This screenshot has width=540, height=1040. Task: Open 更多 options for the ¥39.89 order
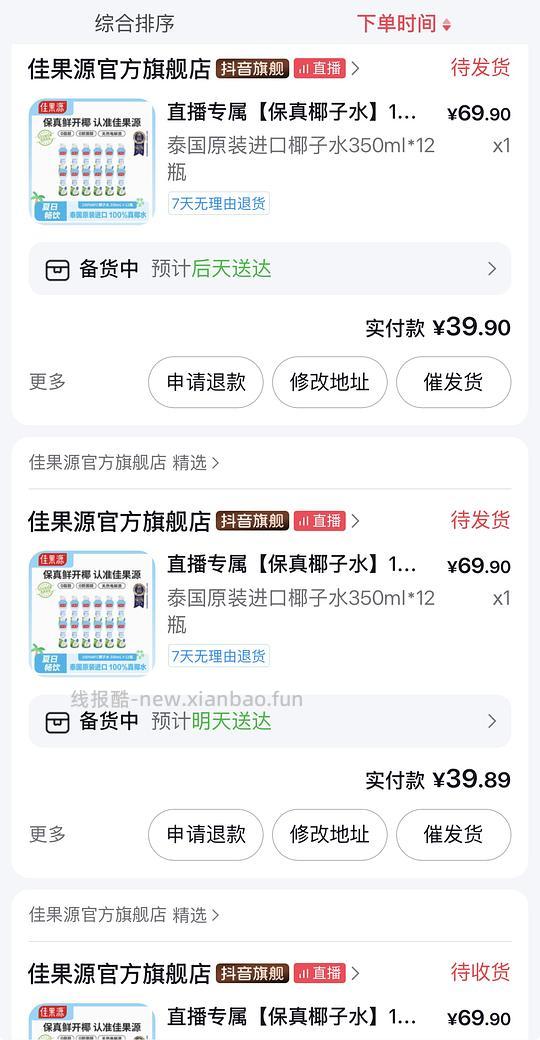click(48, 834)
